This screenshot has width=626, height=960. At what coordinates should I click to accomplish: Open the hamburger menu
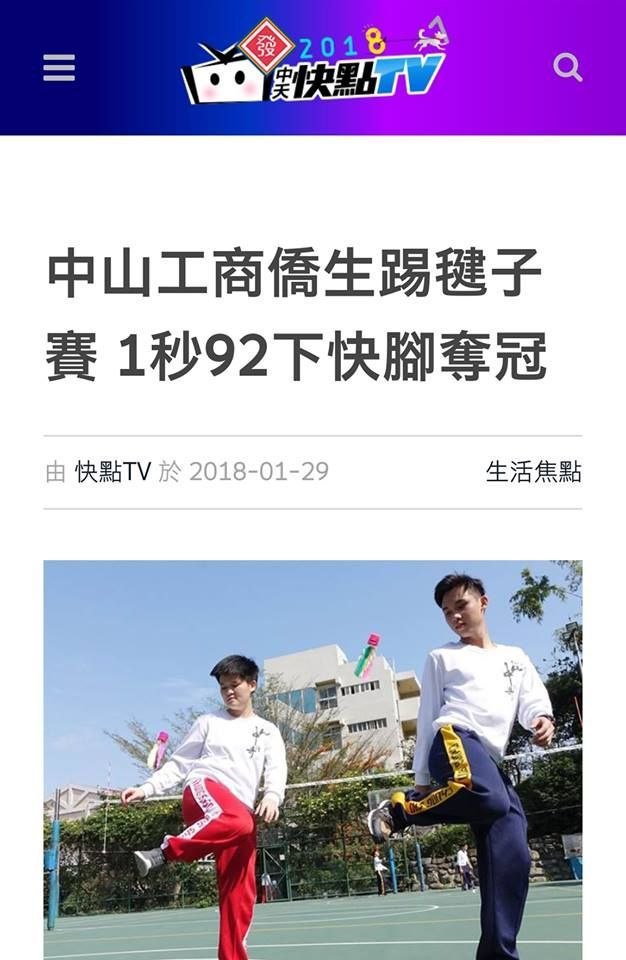59,67
